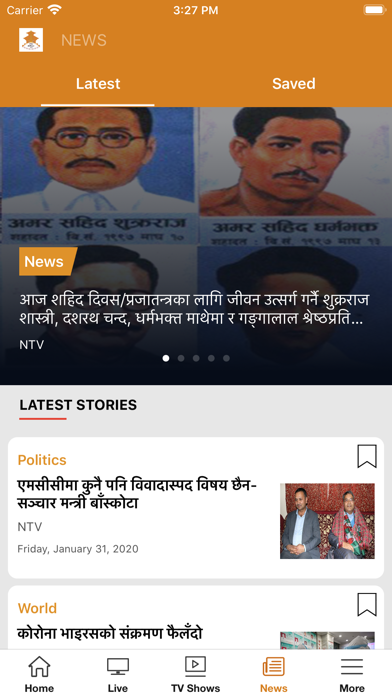The height and width of the screenshot is (696, 392).
Task: Open the More menu tab
Action: tap(352, 674)
